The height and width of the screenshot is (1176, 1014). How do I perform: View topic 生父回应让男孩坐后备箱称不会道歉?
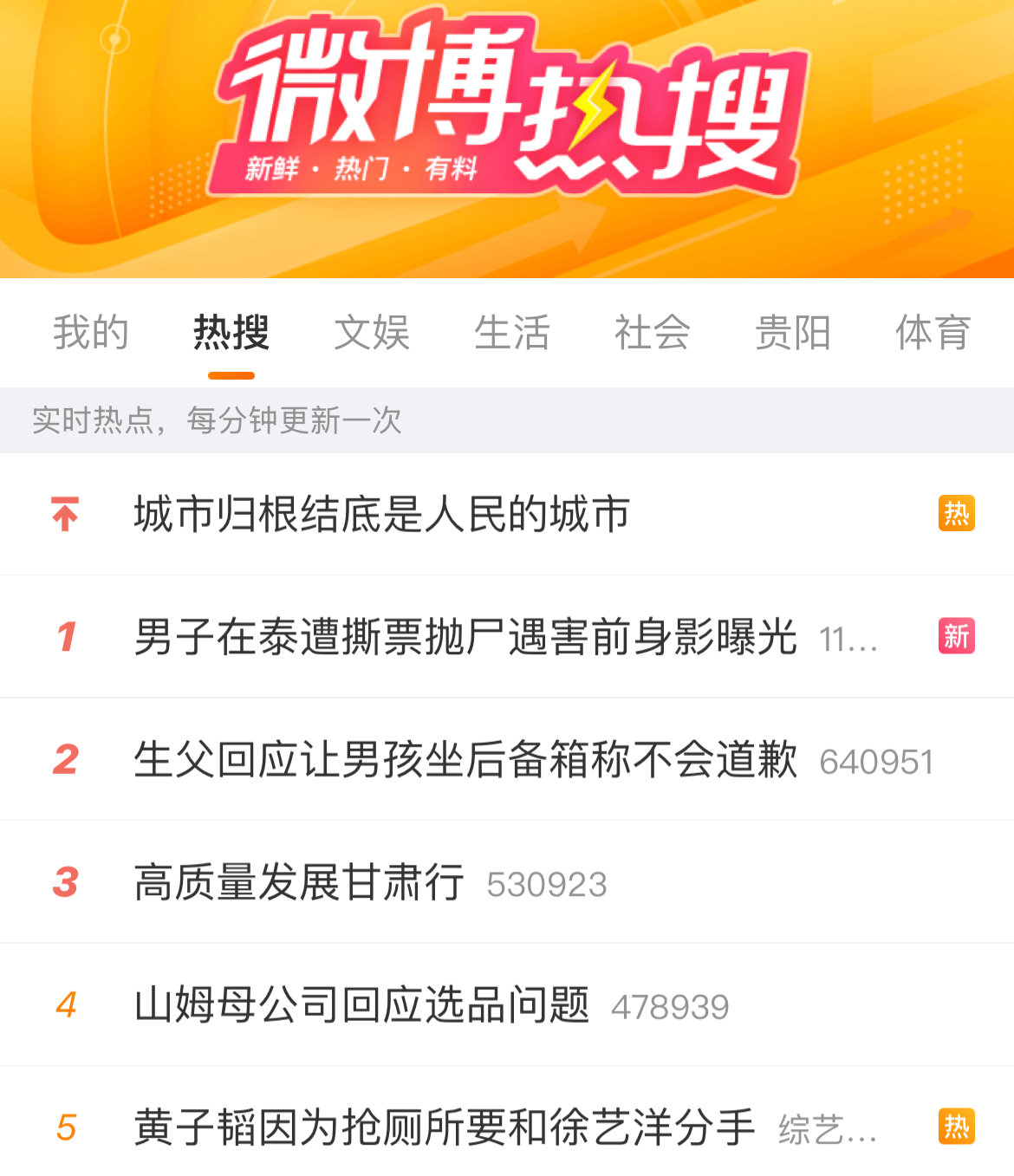click(465, 761)
